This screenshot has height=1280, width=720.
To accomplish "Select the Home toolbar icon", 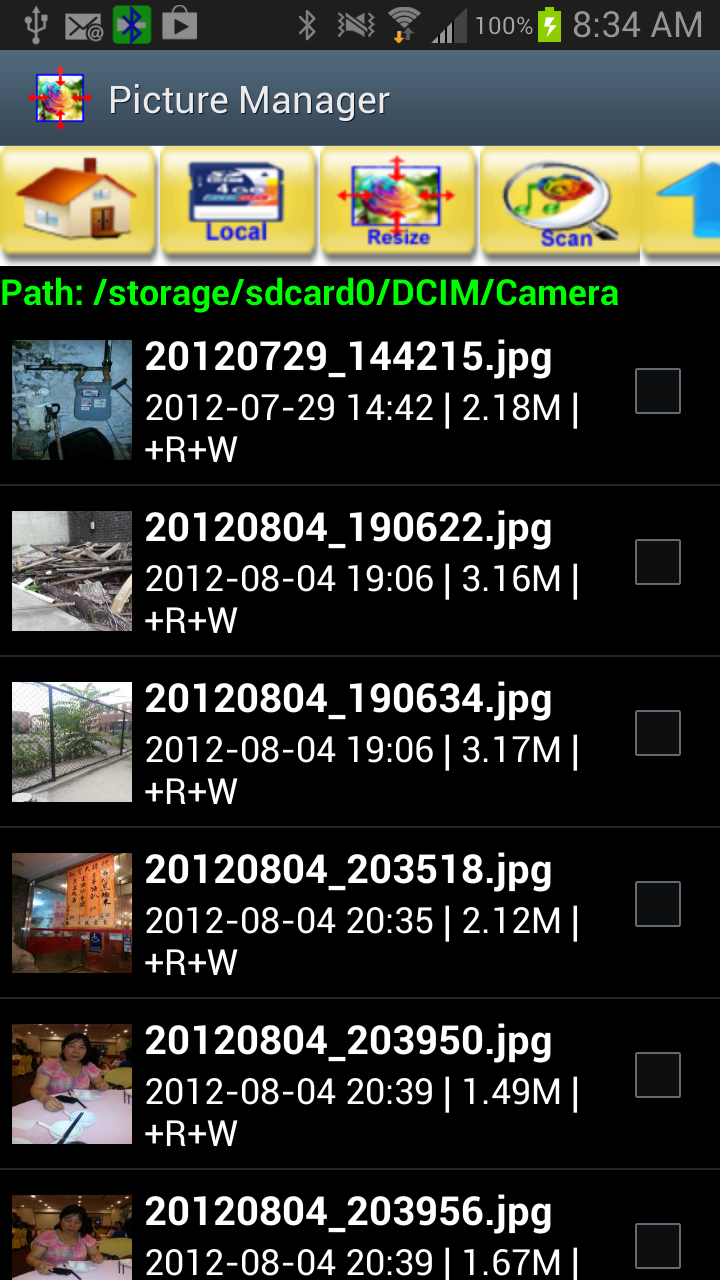I will (x=77, y=200).
